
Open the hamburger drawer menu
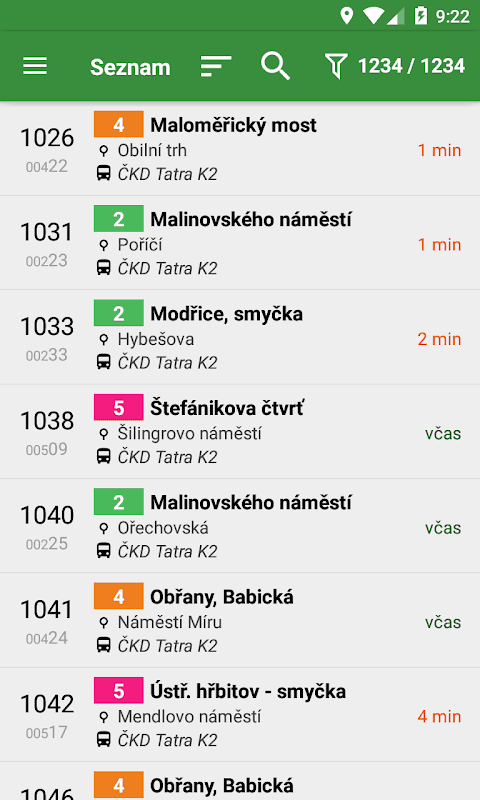pos(35,66)
